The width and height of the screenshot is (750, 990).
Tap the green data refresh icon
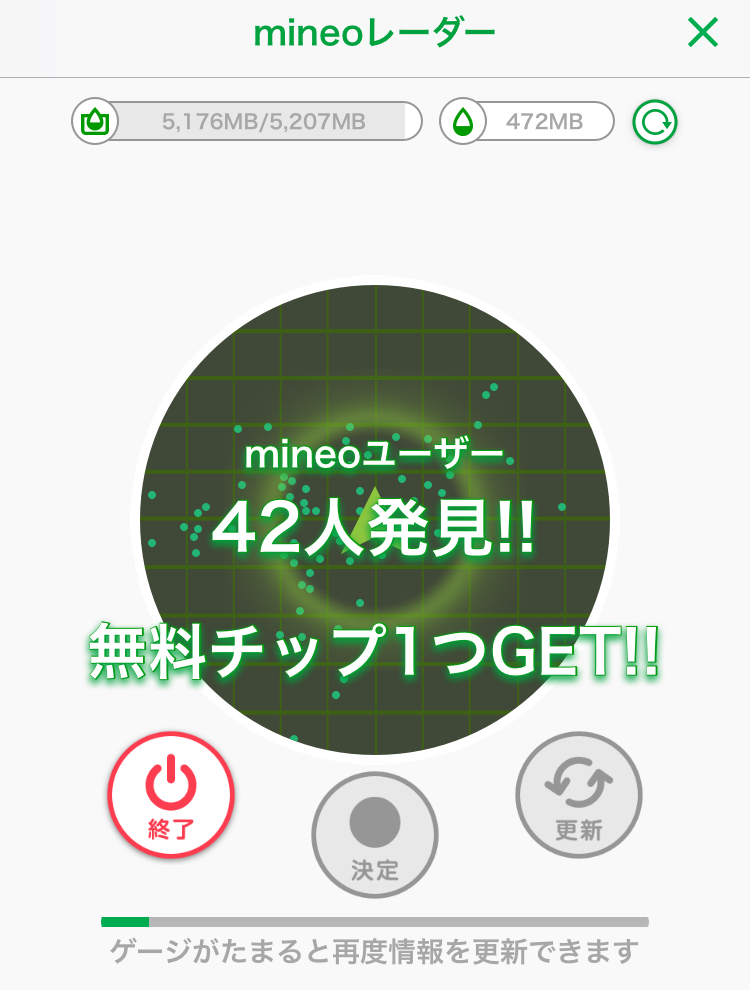tap(655, 122)
